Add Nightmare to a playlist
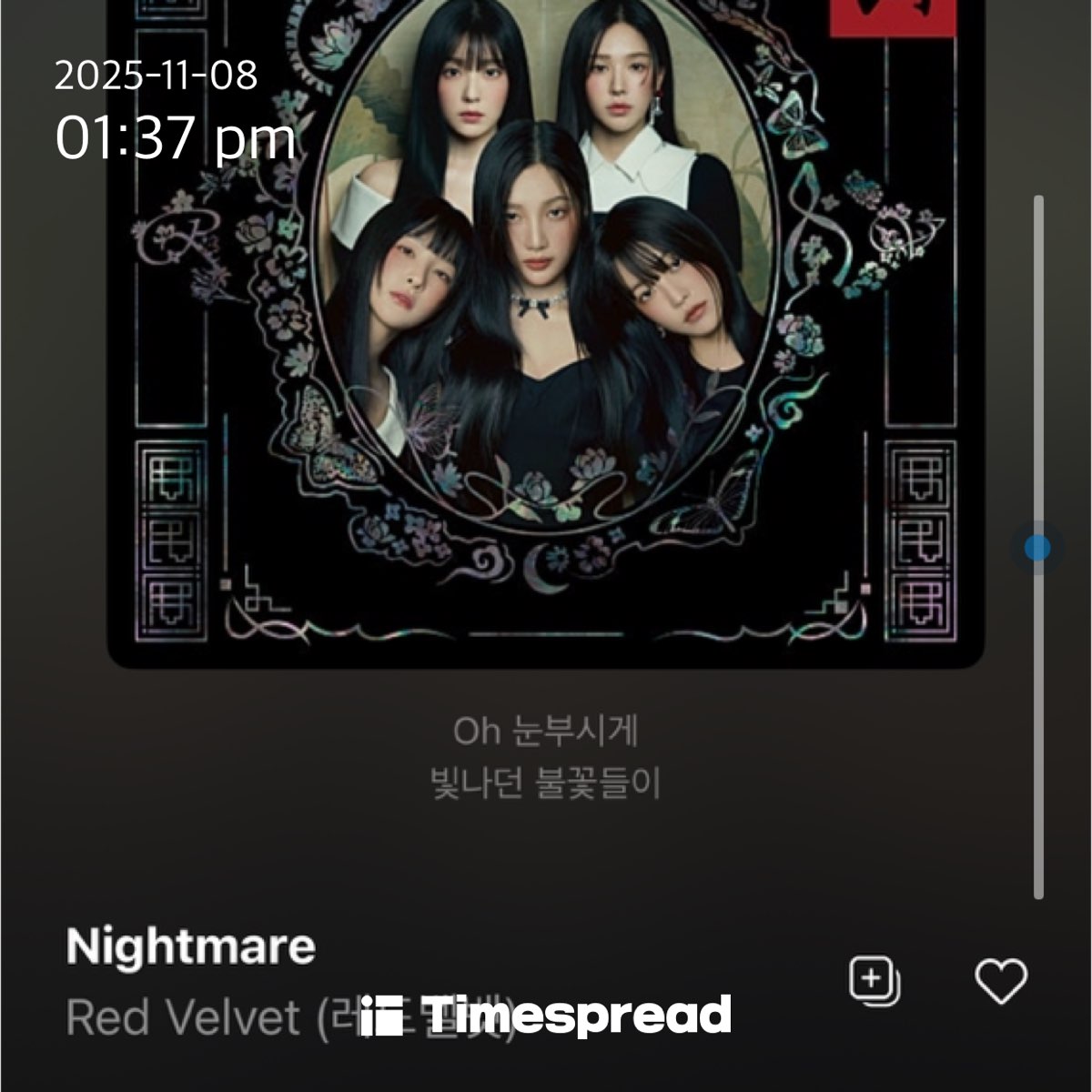The height and width of the screenshot is (1092, 1092). coord(874,981)
